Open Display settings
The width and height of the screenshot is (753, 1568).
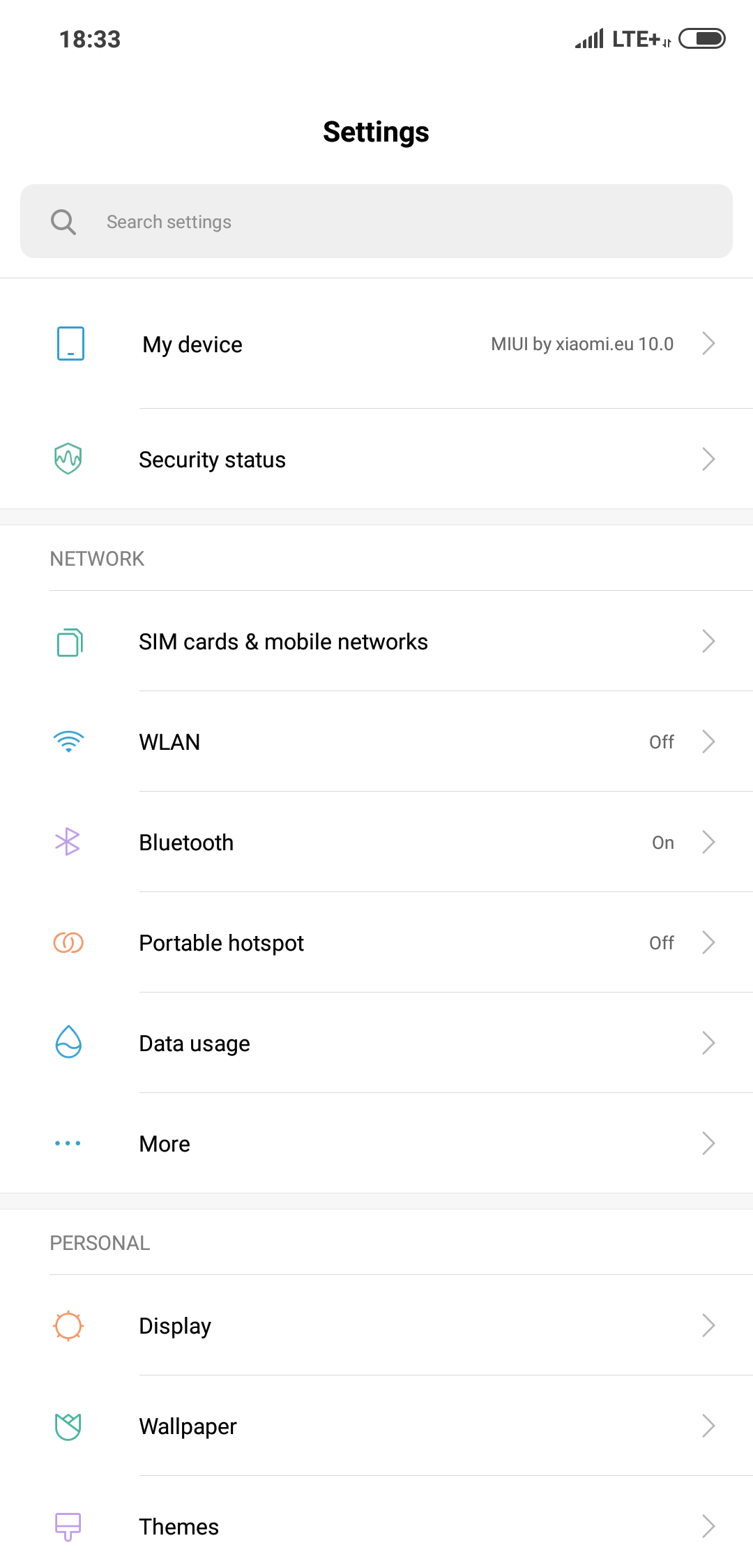[x=376, y=1325]
